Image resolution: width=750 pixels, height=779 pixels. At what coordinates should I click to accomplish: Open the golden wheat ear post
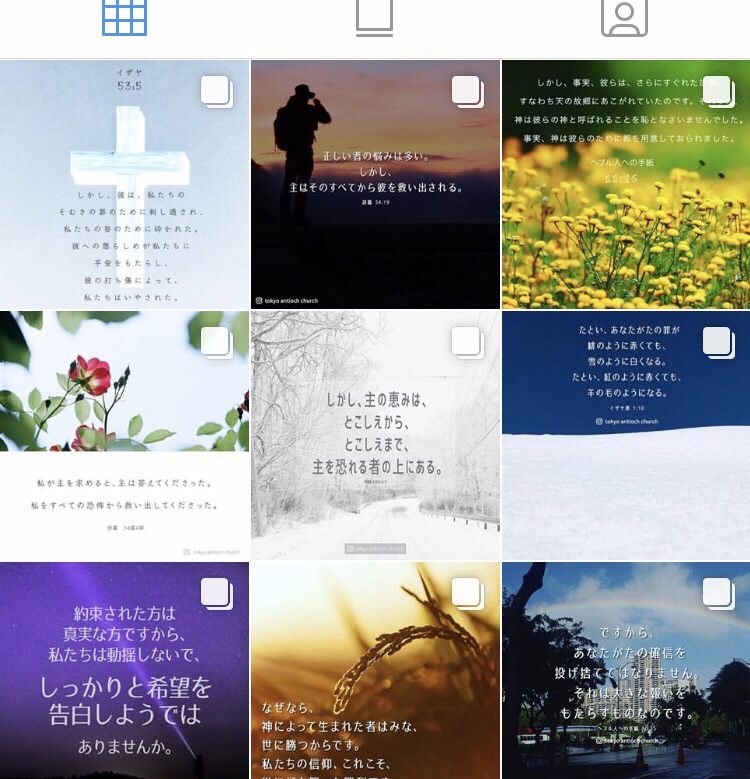375,670
